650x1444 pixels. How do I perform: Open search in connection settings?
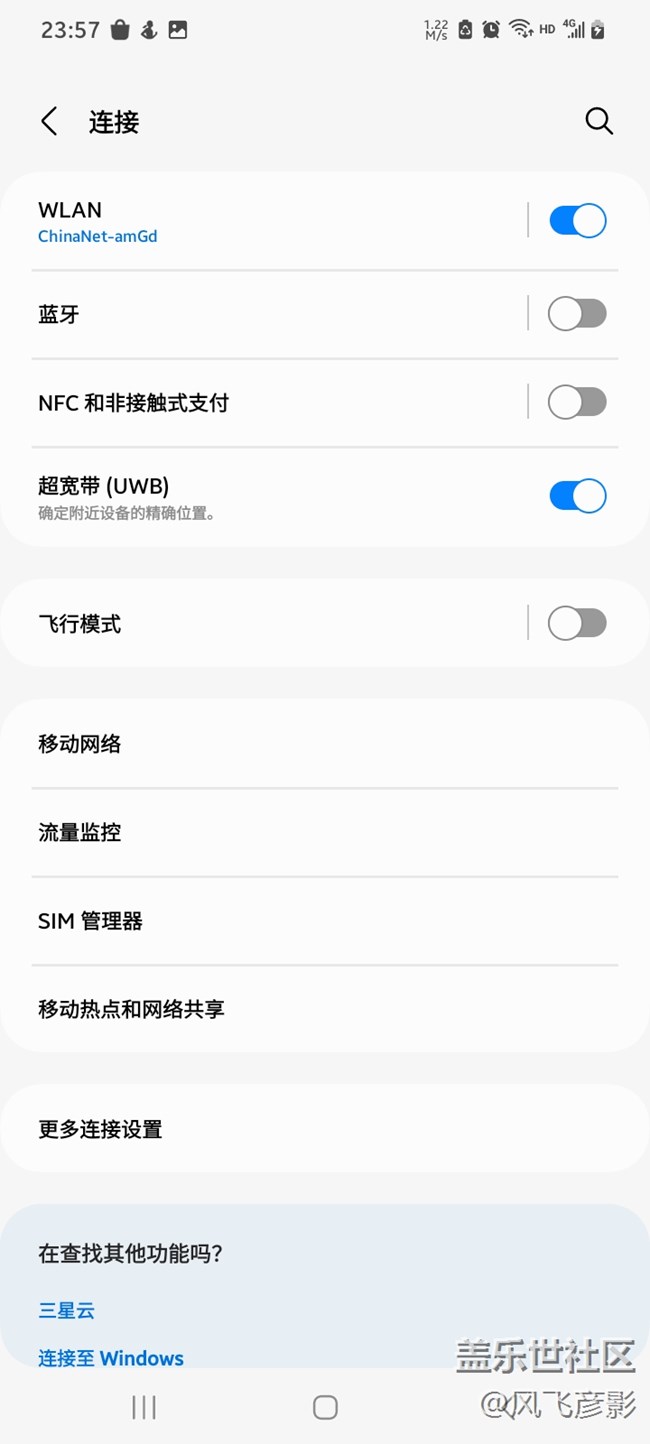click(x=599, y=122)
